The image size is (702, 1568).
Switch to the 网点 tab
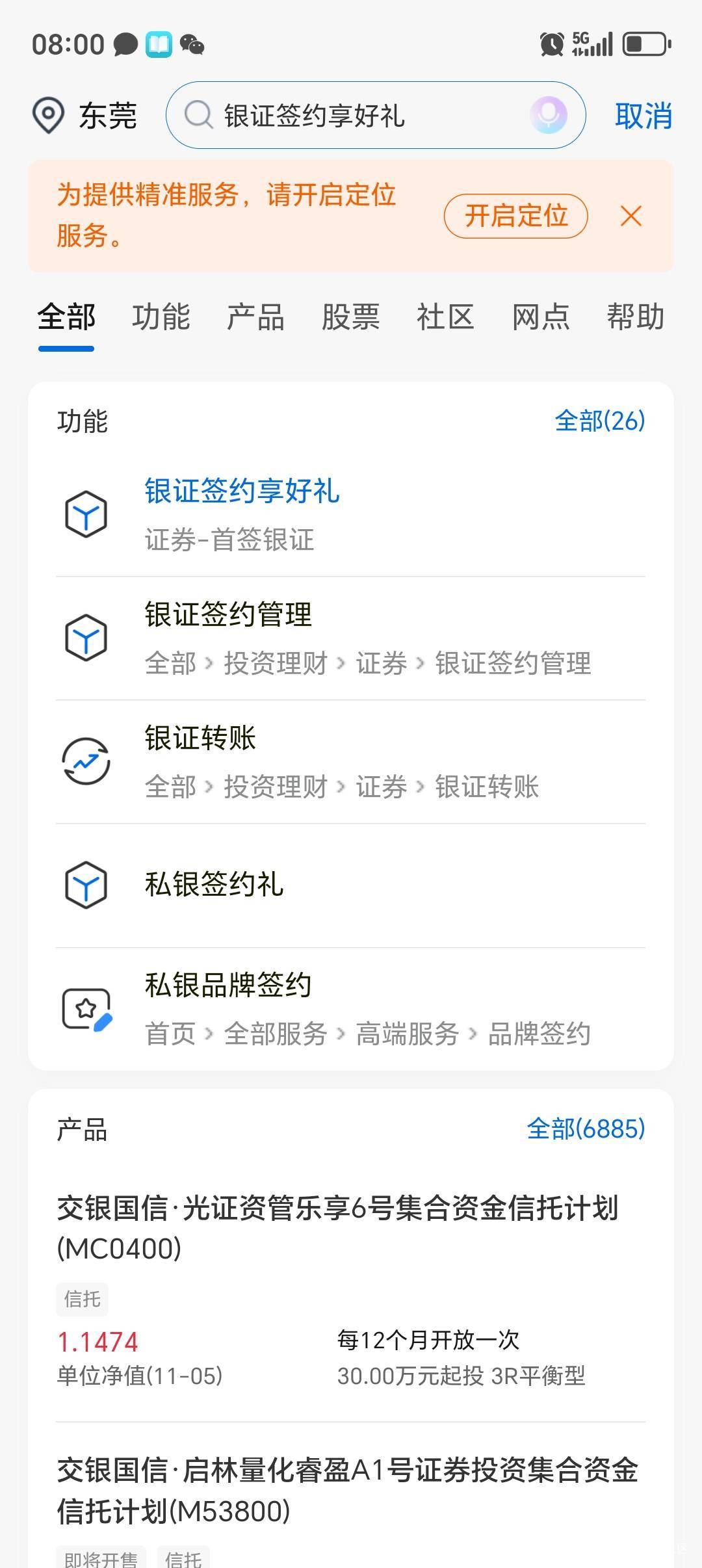pos(540,317)
